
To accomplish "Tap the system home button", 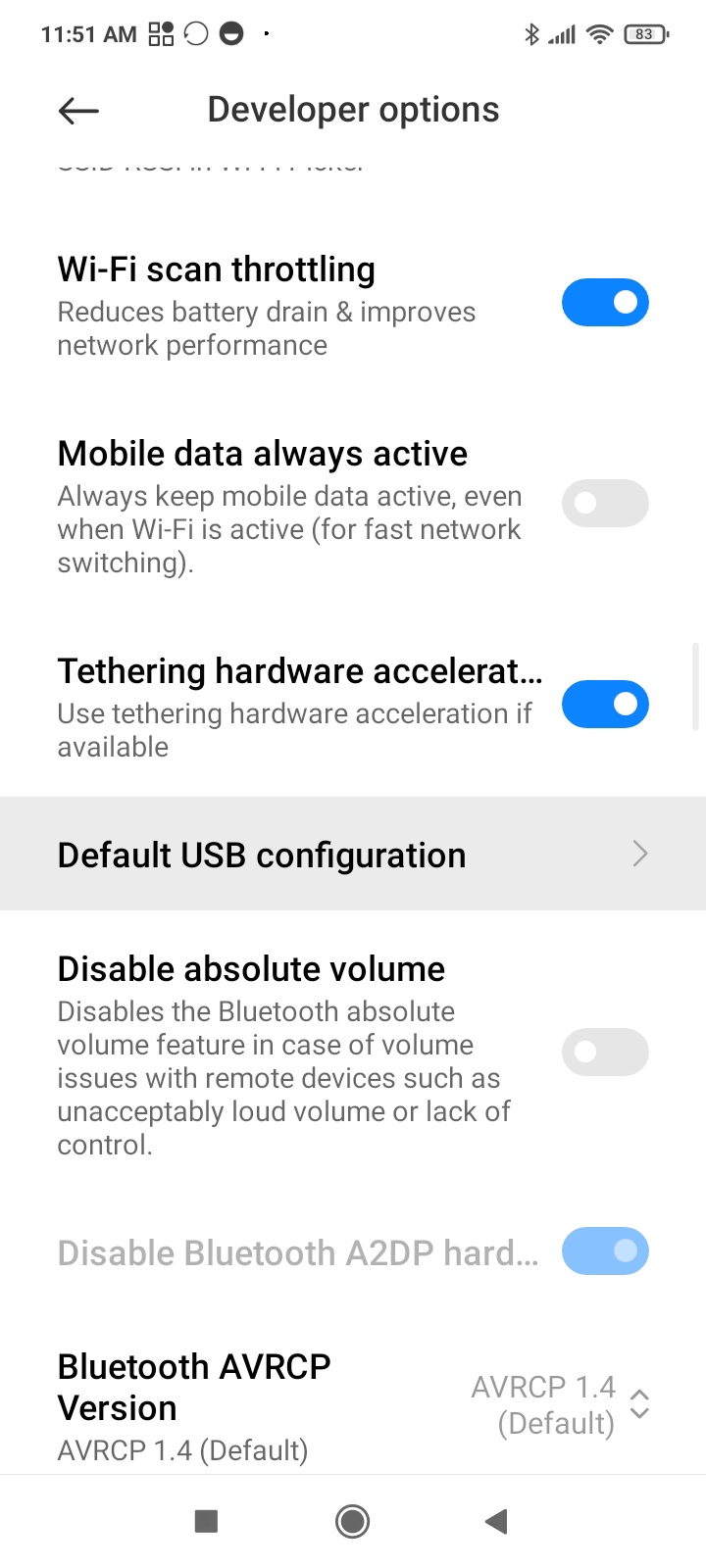I will (x=352, y=1521).
